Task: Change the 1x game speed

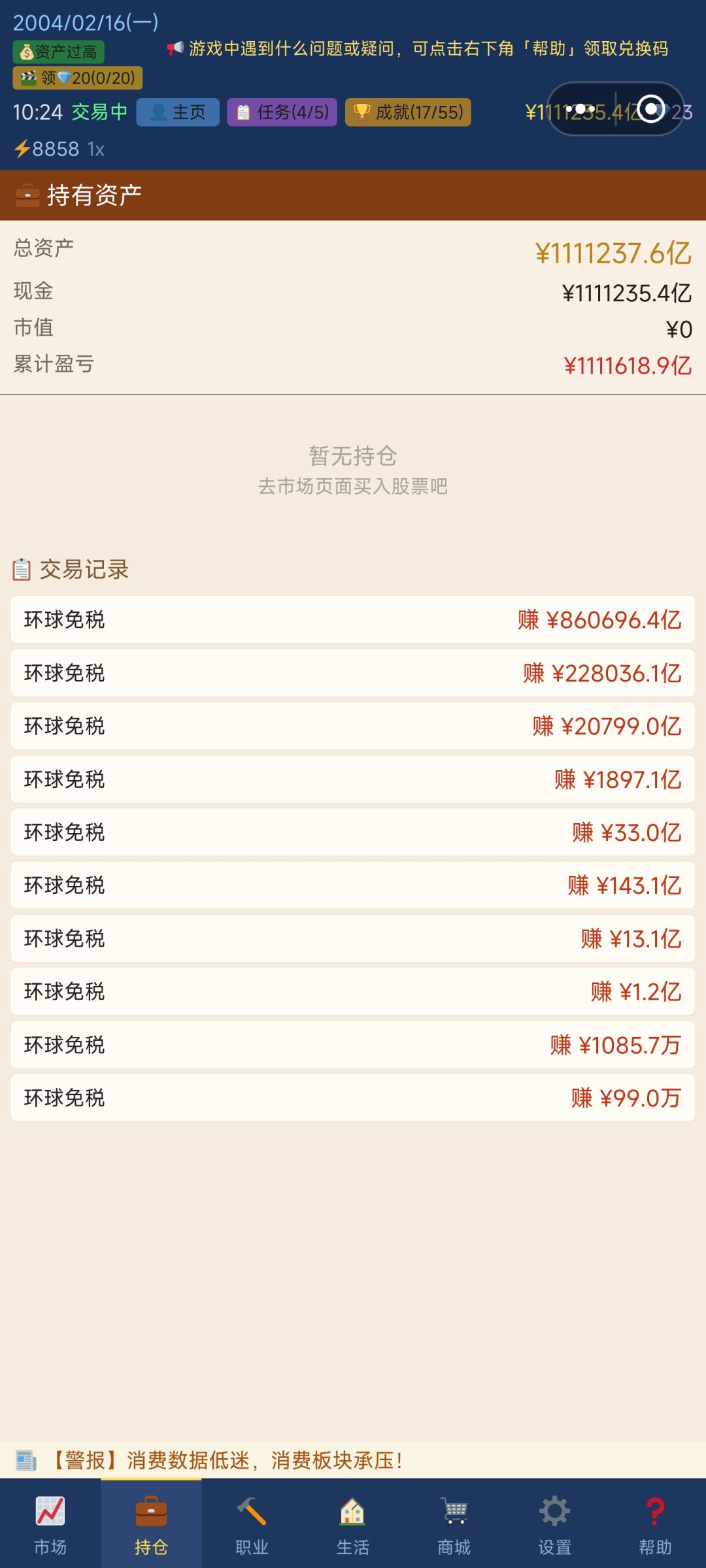Action: pos(96,150)
